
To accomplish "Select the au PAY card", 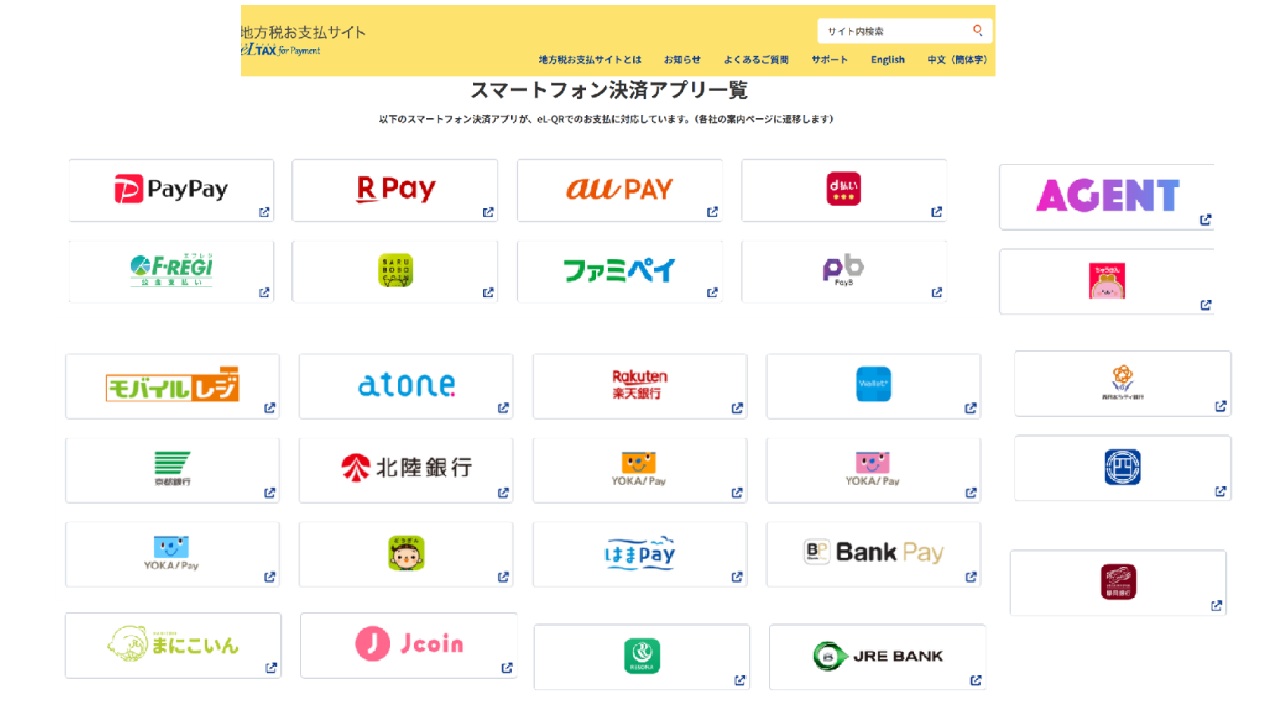I will (619, 190).
